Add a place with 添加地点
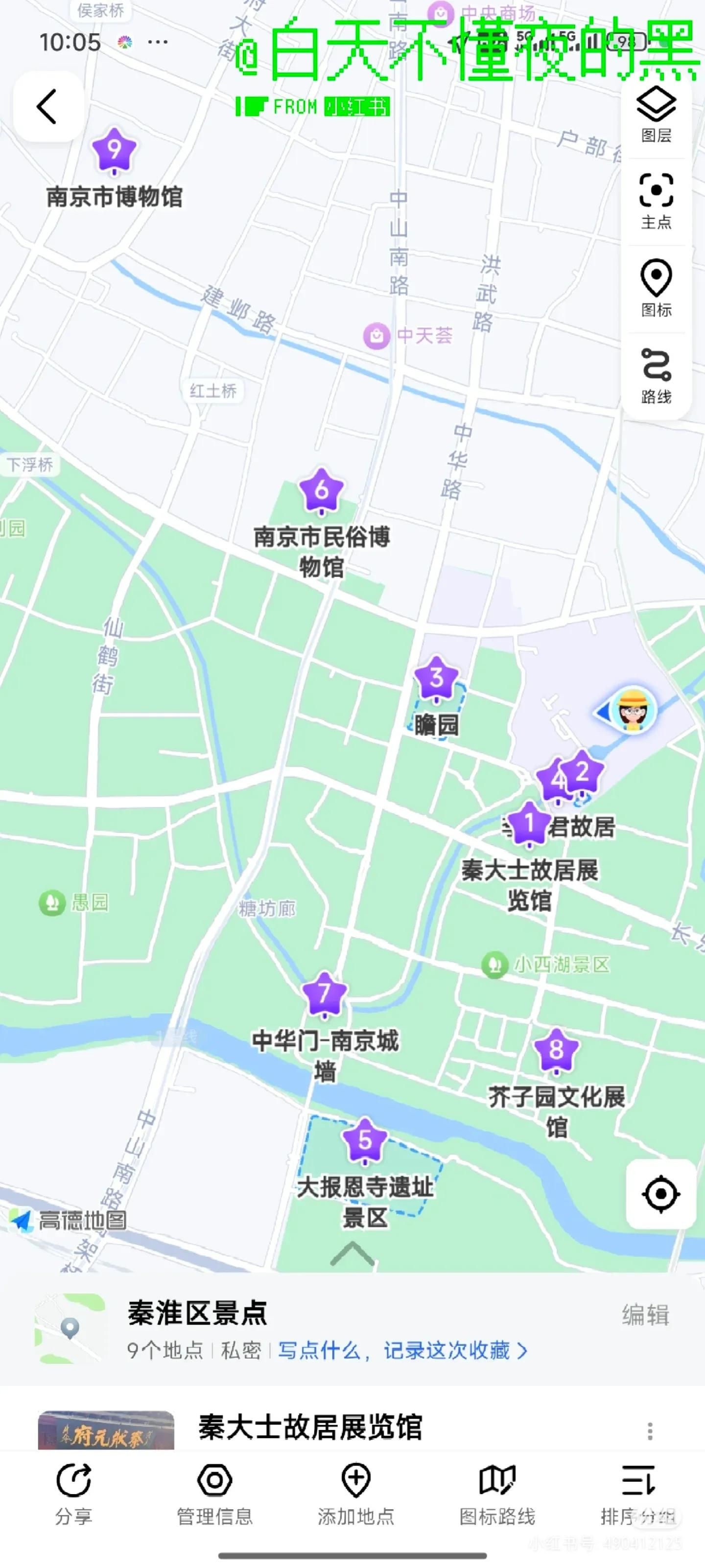Viewport: 705px width, 1568px height. (355, 1493)
